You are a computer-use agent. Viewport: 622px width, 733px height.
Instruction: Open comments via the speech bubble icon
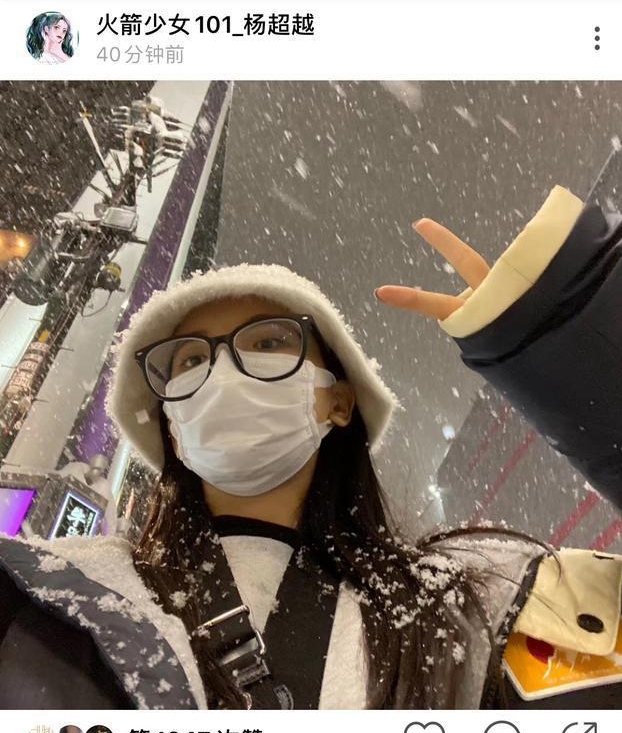(x=502, y=727)
